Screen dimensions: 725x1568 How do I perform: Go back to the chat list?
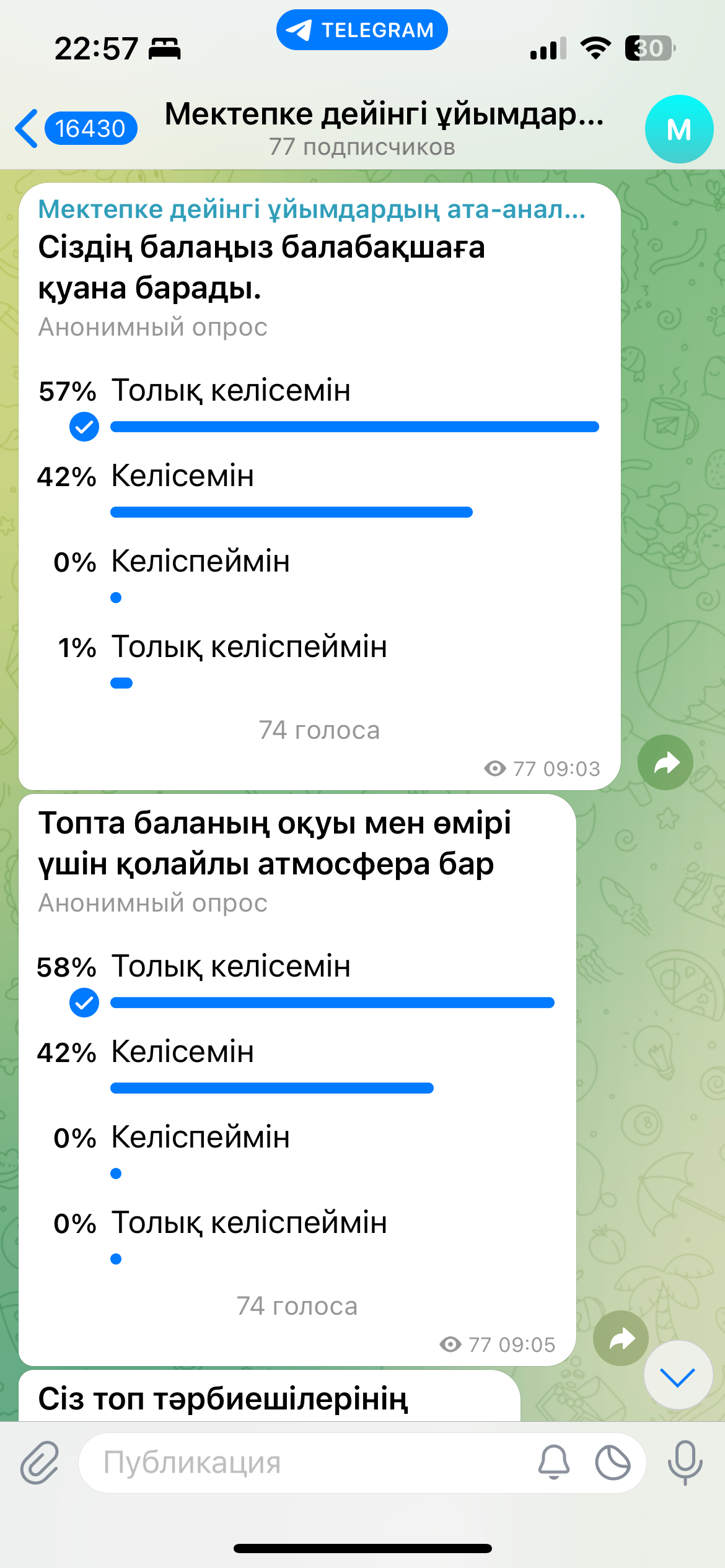[x=76, y=129]
